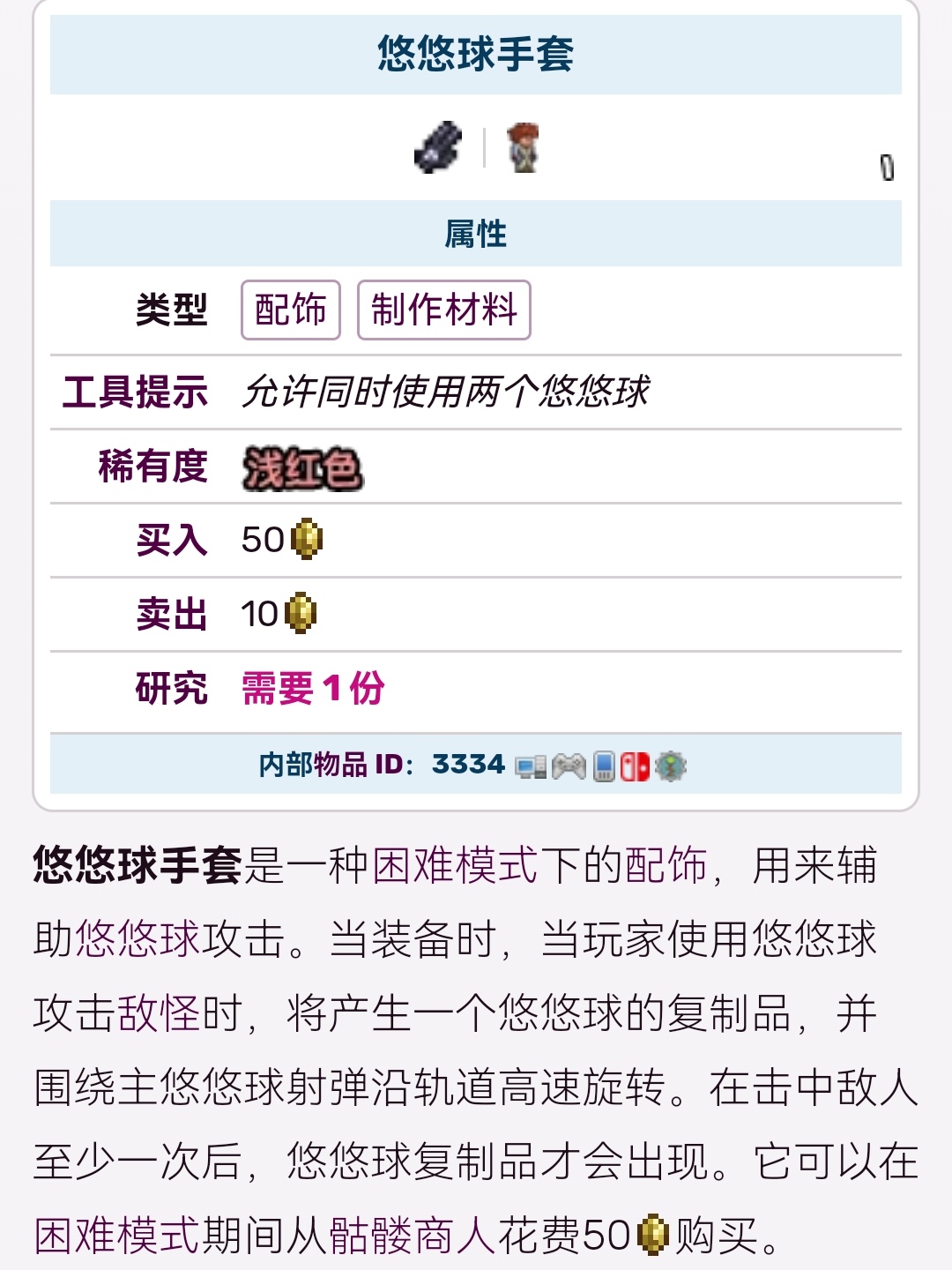Open the 稀有度 attribute link
Screen dimensions: 952x1270
152,467
